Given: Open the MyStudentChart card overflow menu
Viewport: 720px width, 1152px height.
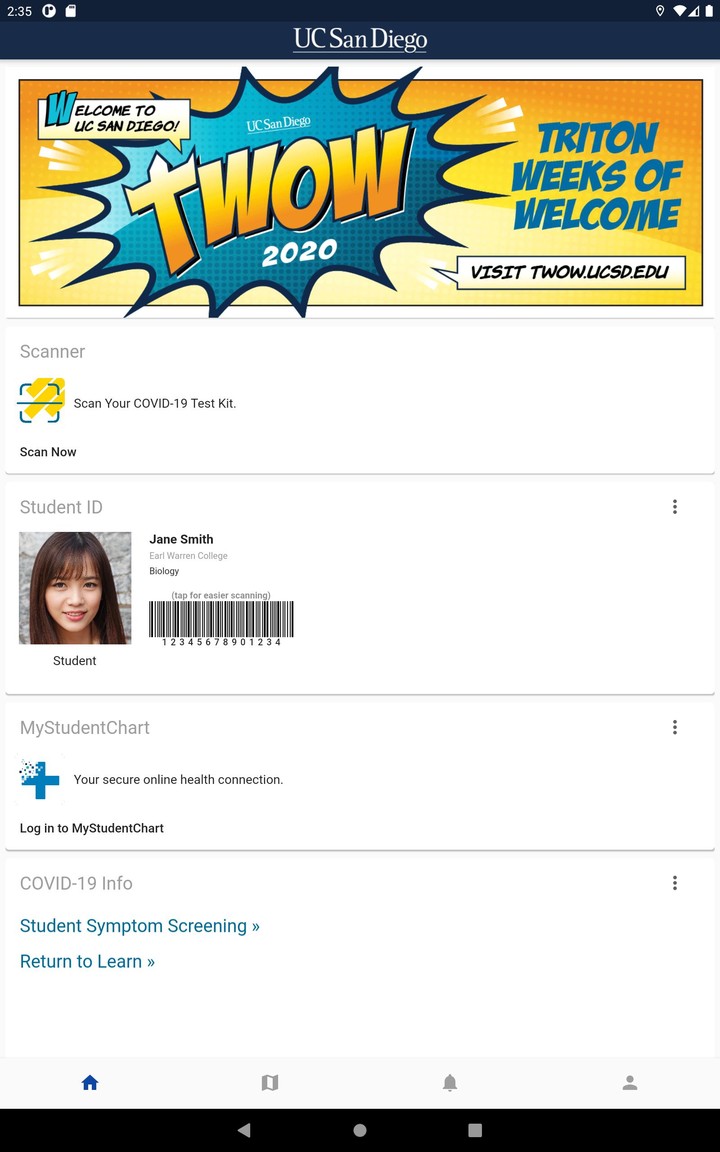Looking at the screenshot, I should 675,727.
